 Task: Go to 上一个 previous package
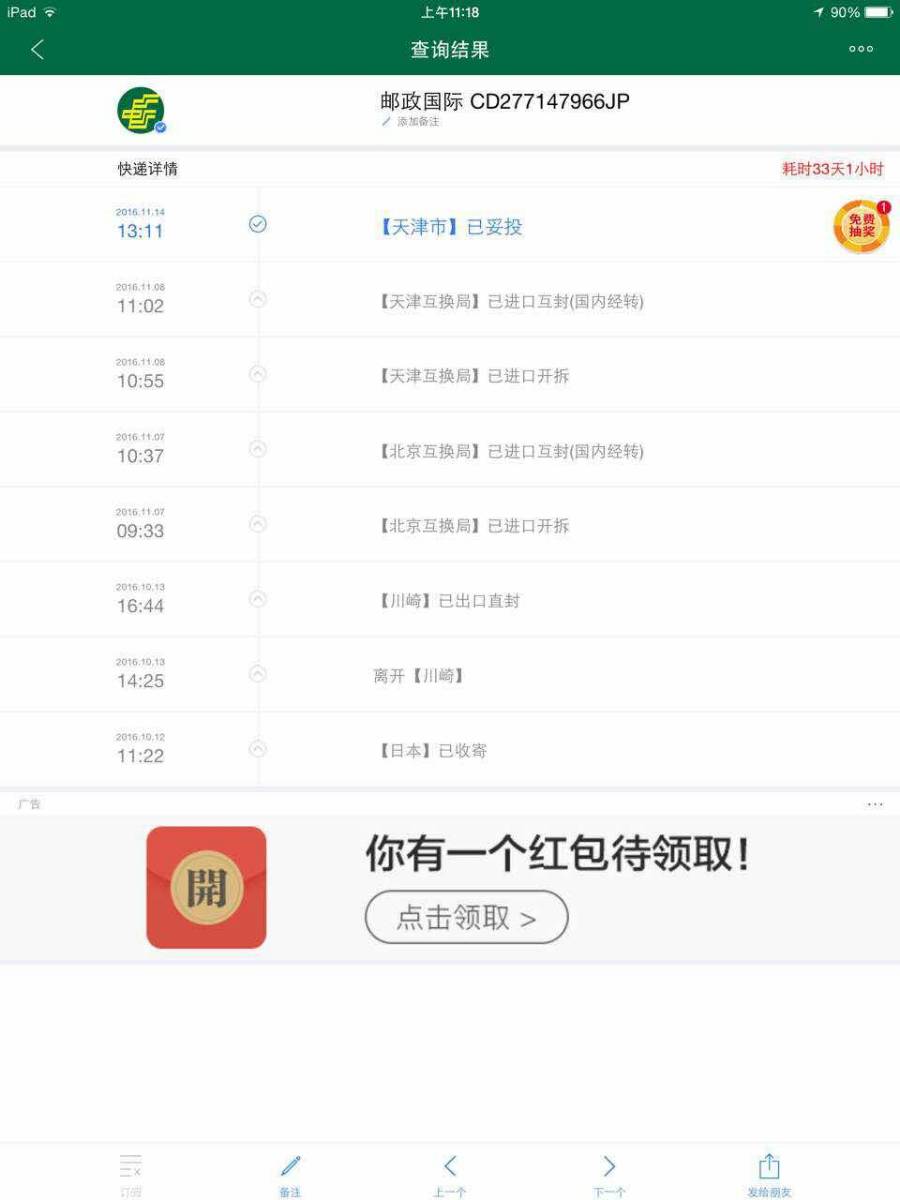[x=450, y=1174]
